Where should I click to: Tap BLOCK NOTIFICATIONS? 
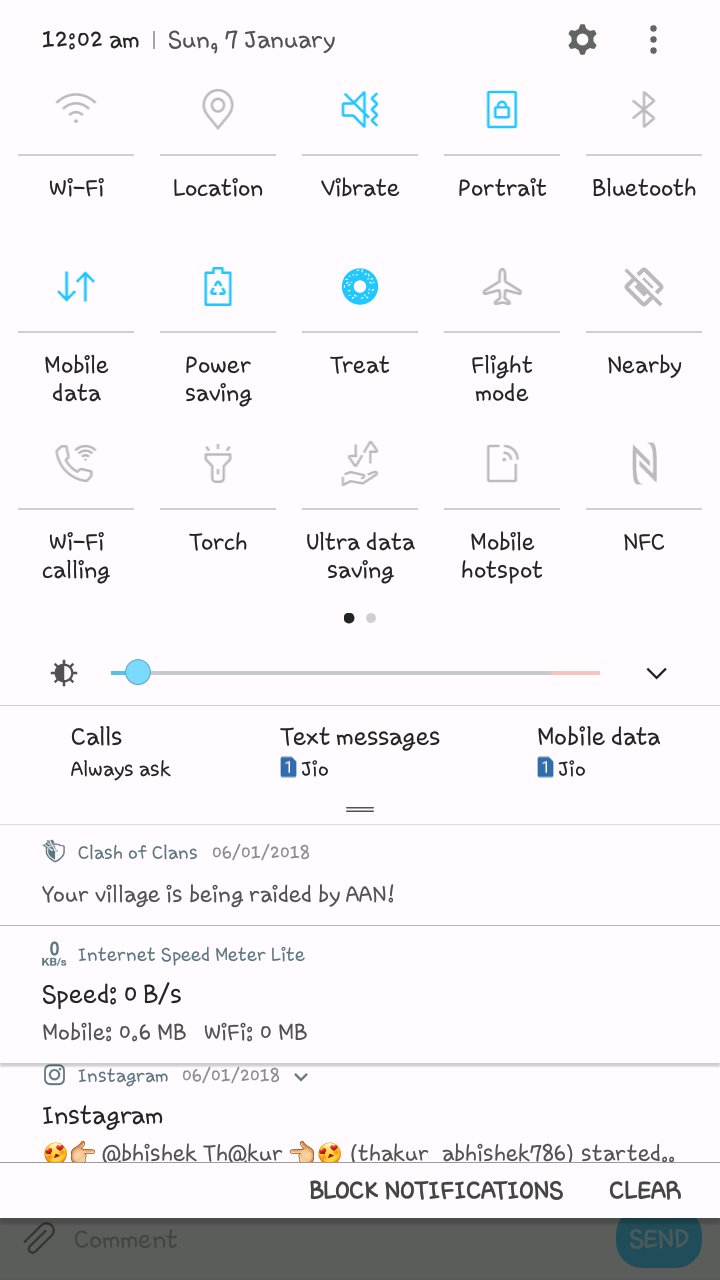point(436,1190)
